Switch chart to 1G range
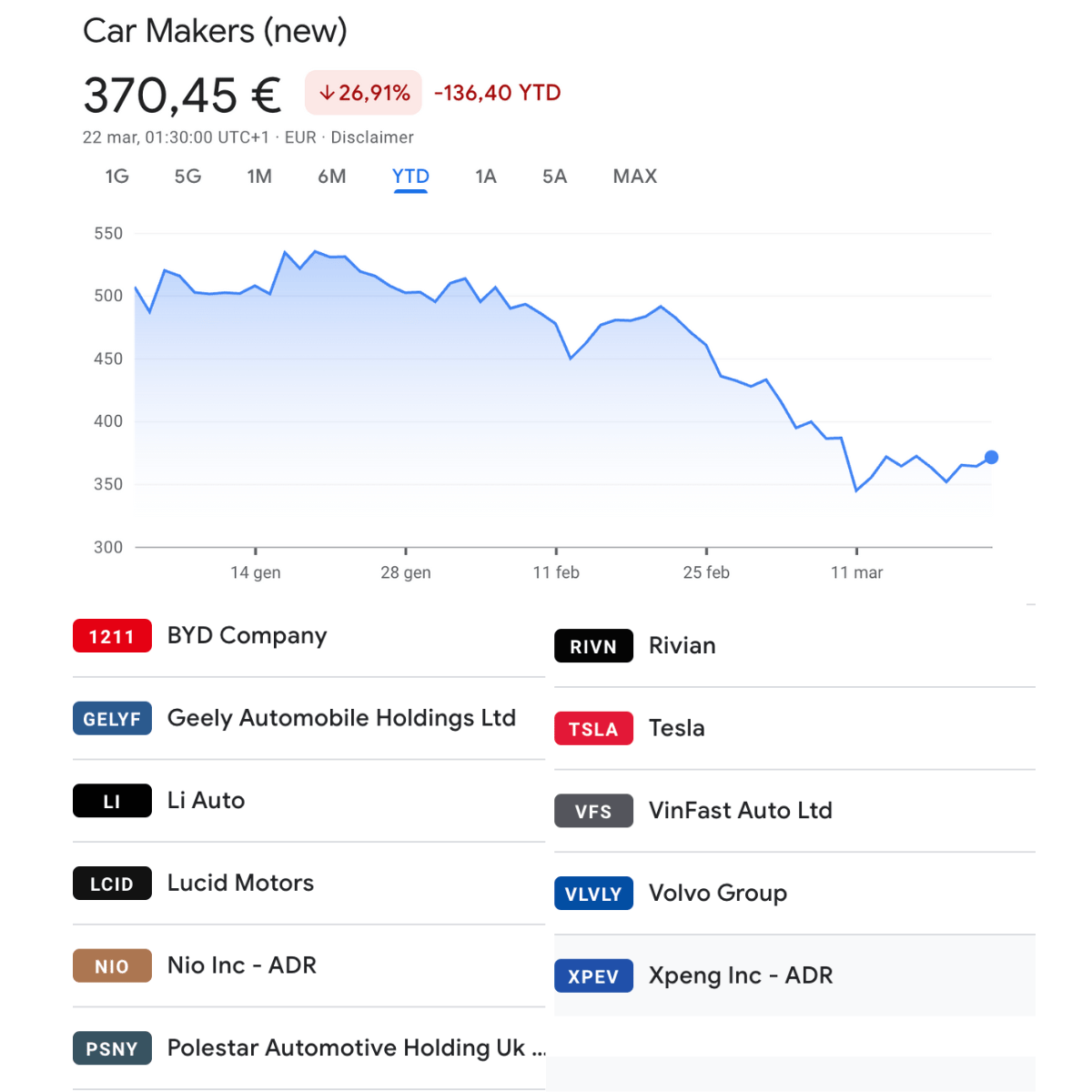 (116, 177)
